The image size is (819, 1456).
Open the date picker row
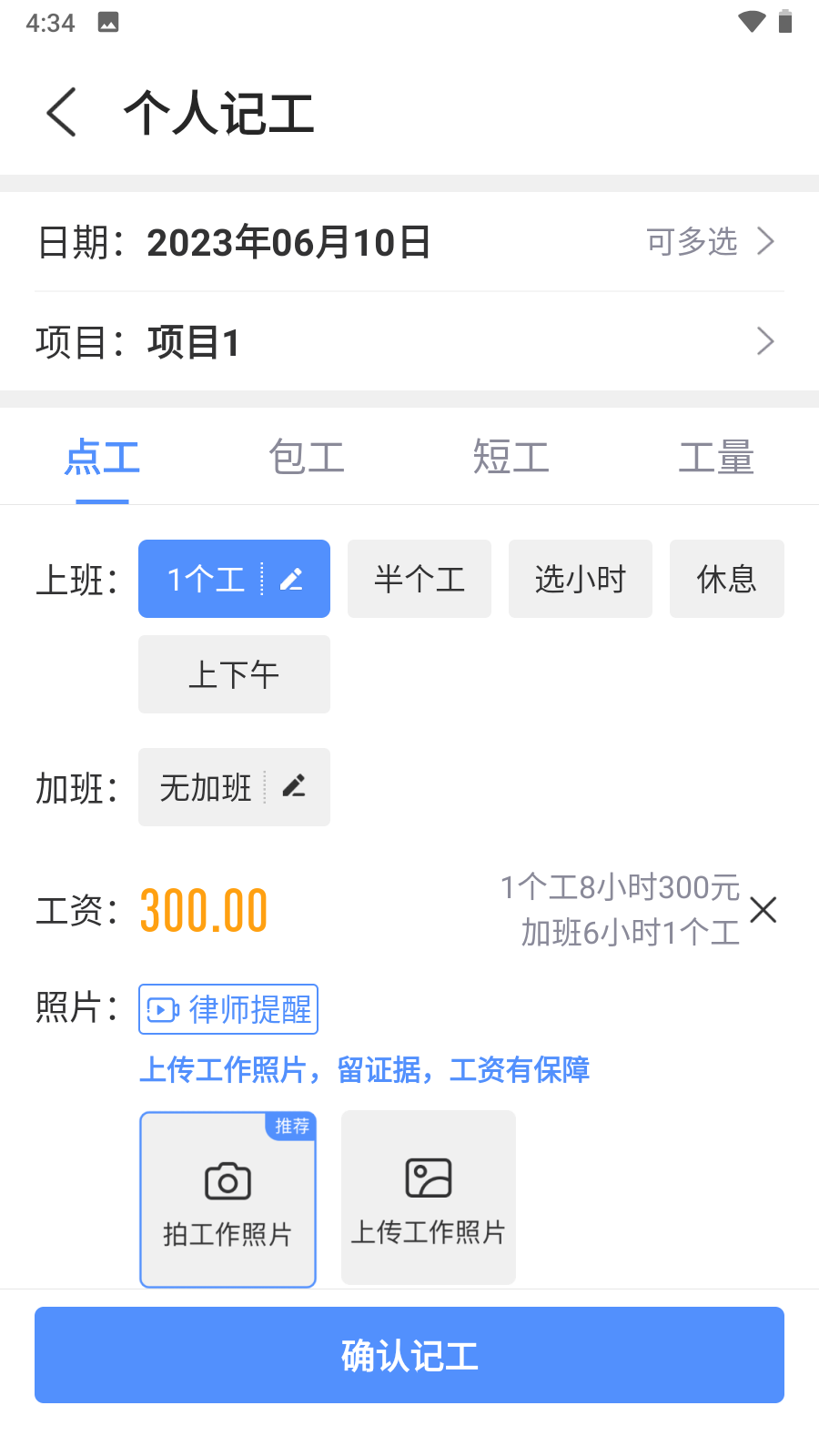409,242
